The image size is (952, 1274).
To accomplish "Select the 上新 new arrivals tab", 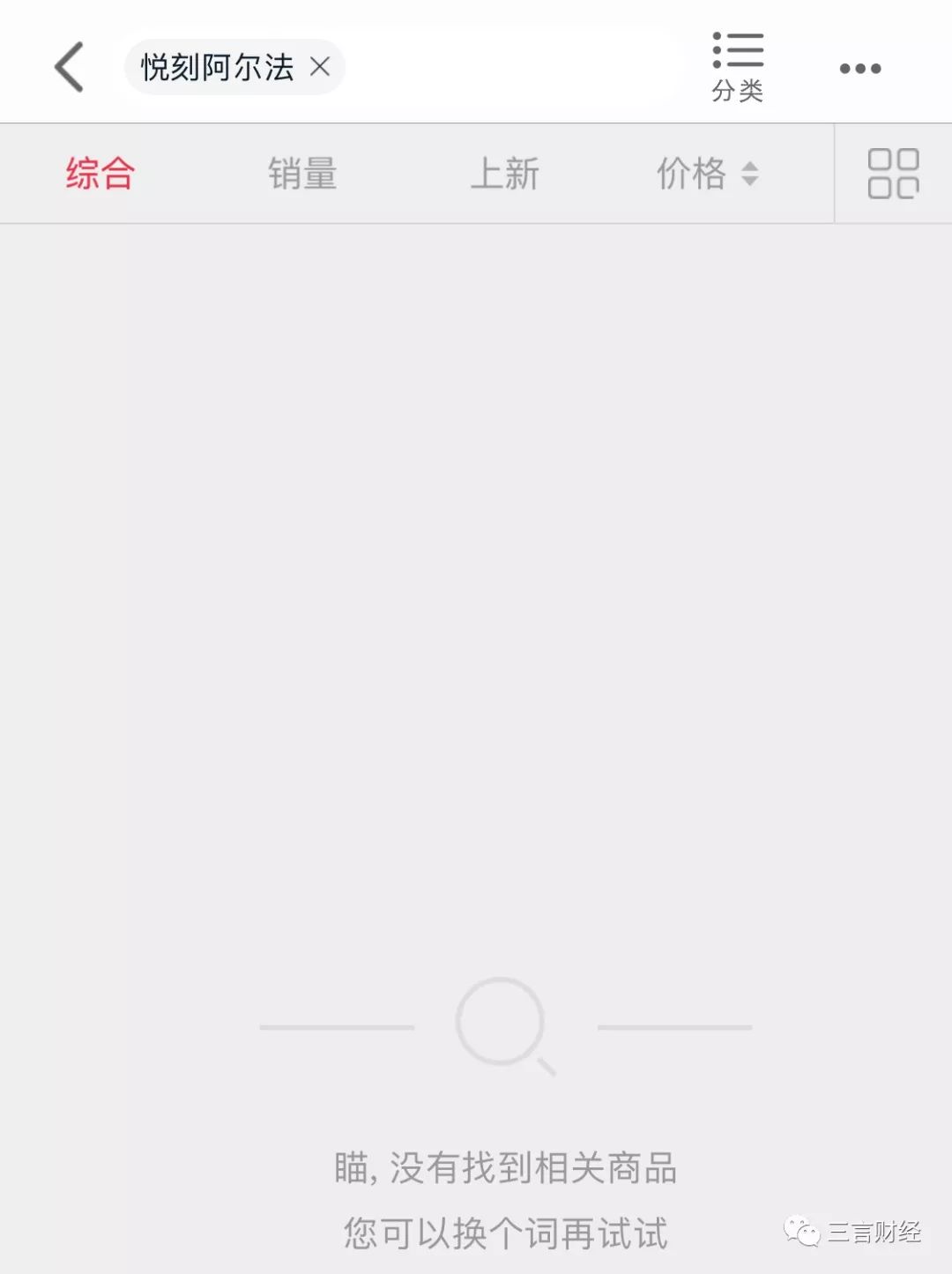I will pos(506,173).
